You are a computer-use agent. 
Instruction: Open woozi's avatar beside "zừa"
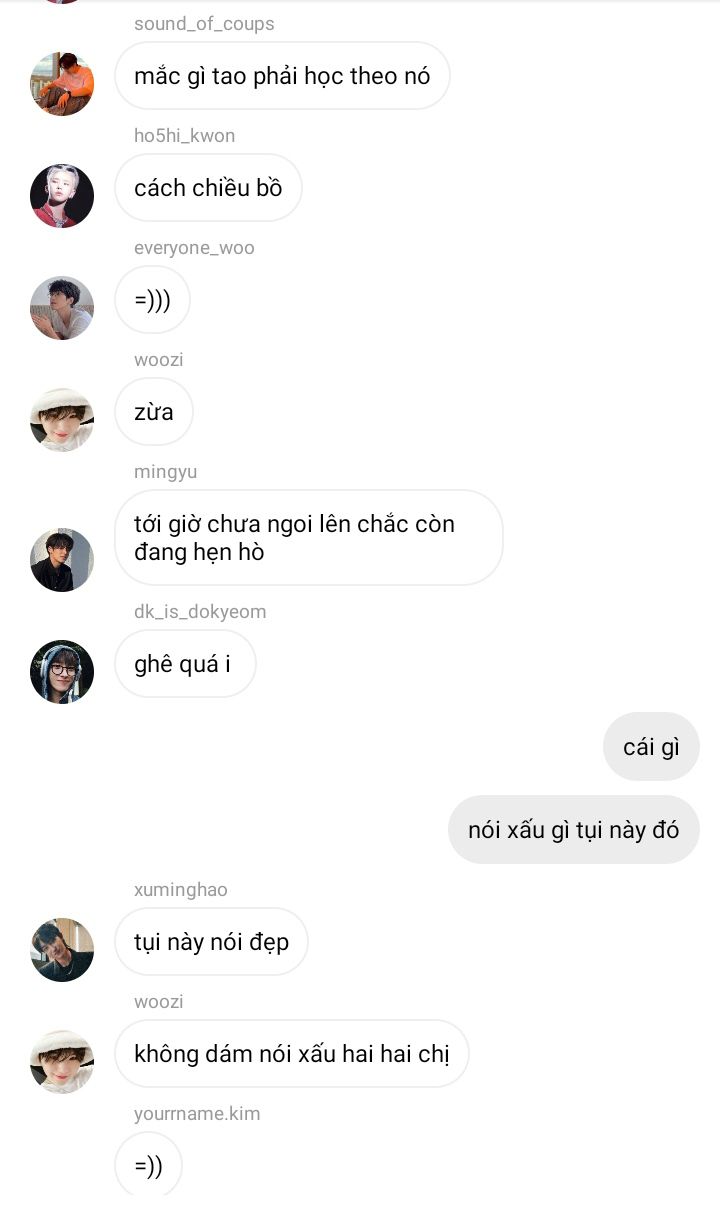click(62, 420)
